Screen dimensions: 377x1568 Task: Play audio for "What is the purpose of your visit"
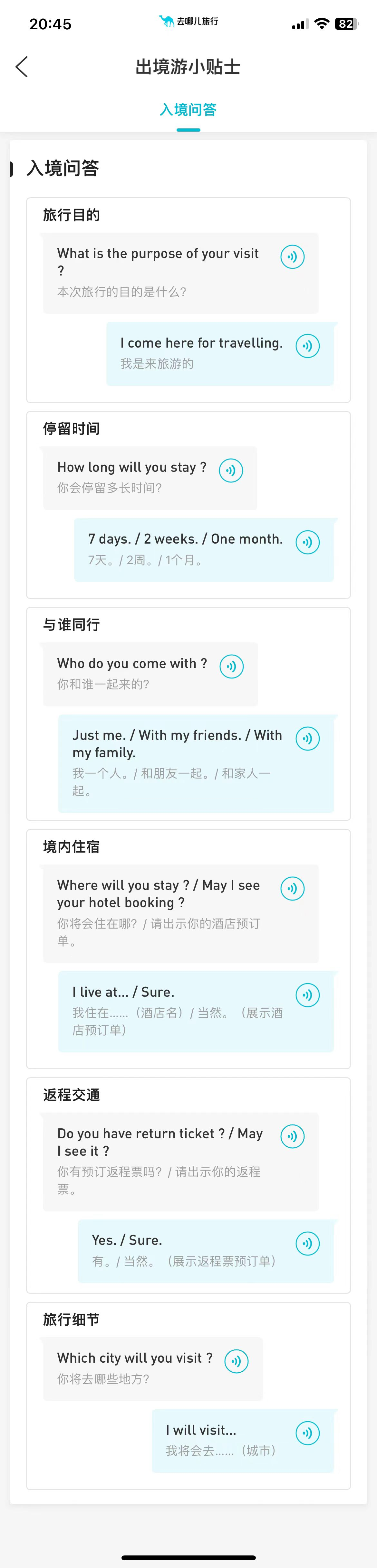pyautogui.click(x=292, y=257)
